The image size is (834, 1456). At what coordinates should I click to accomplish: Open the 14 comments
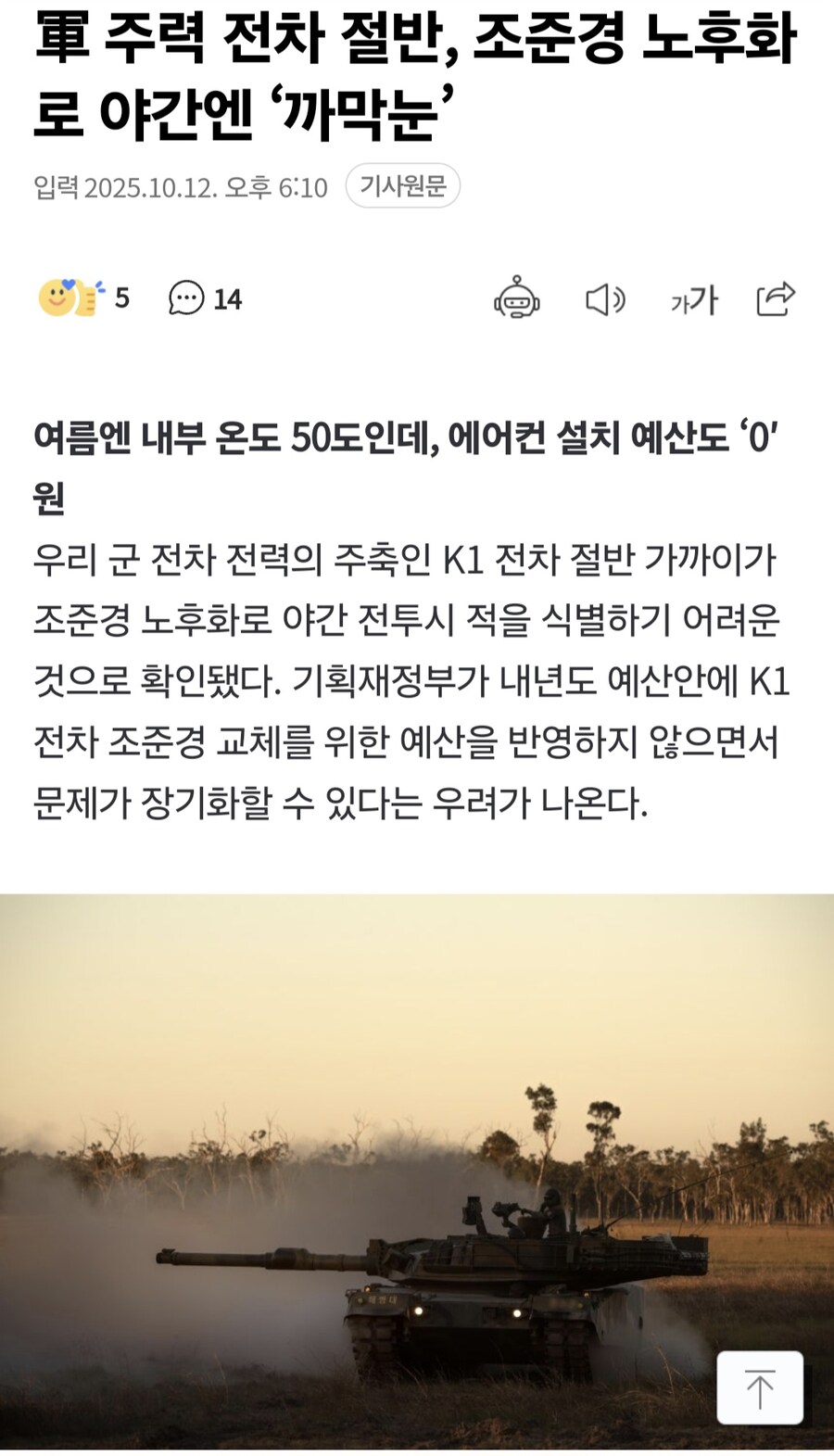tap(205, 298)
